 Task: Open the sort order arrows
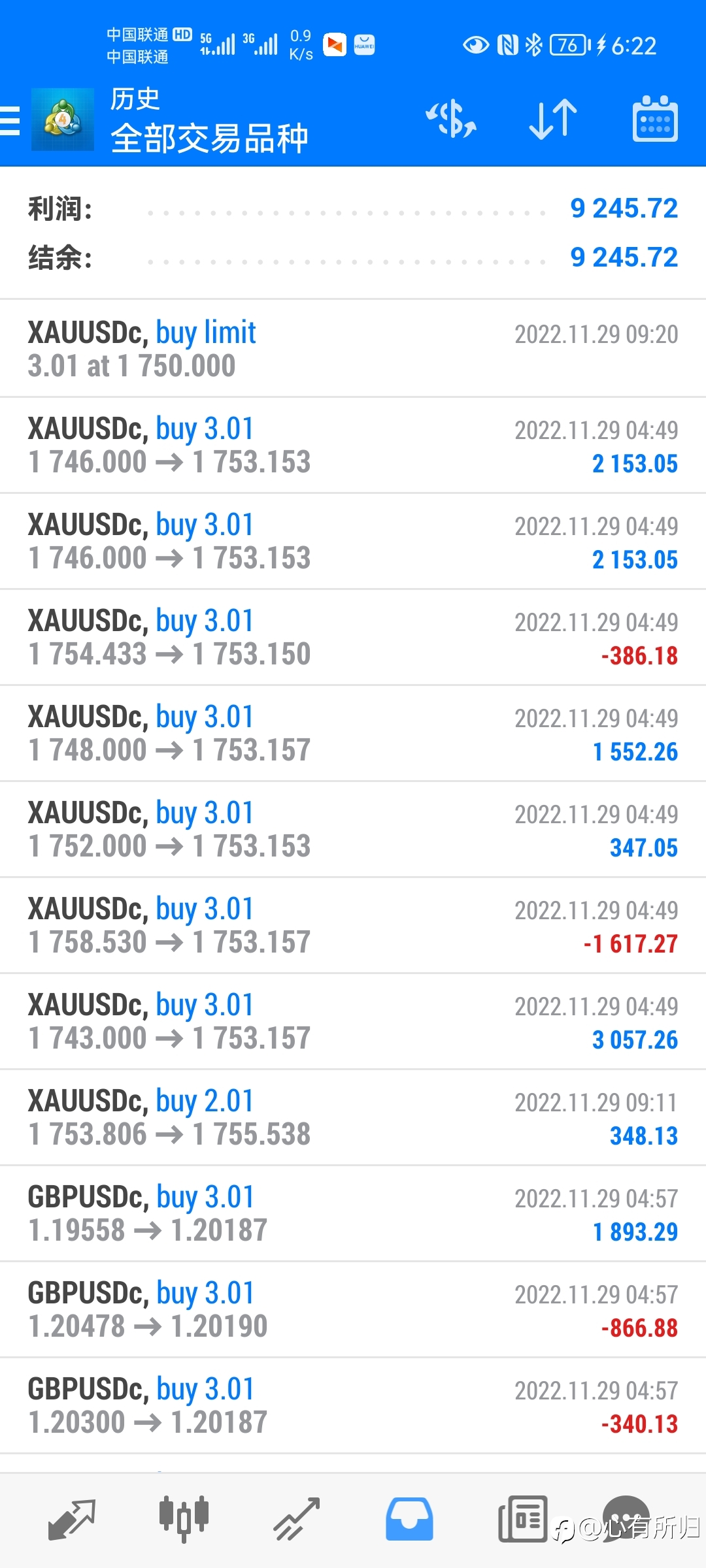pos(553,119)
